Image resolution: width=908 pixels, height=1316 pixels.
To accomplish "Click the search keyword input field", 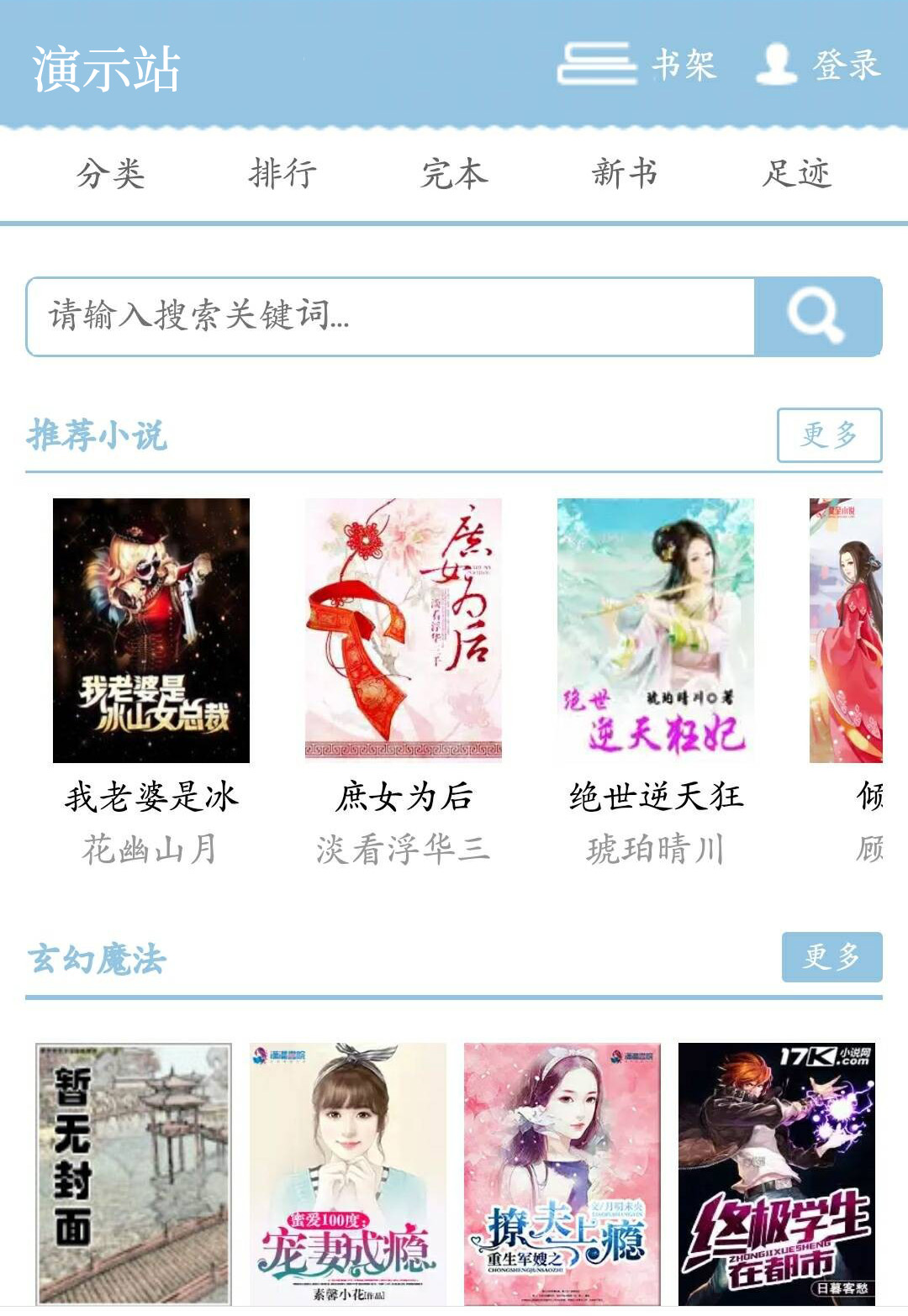I will 391,313.
